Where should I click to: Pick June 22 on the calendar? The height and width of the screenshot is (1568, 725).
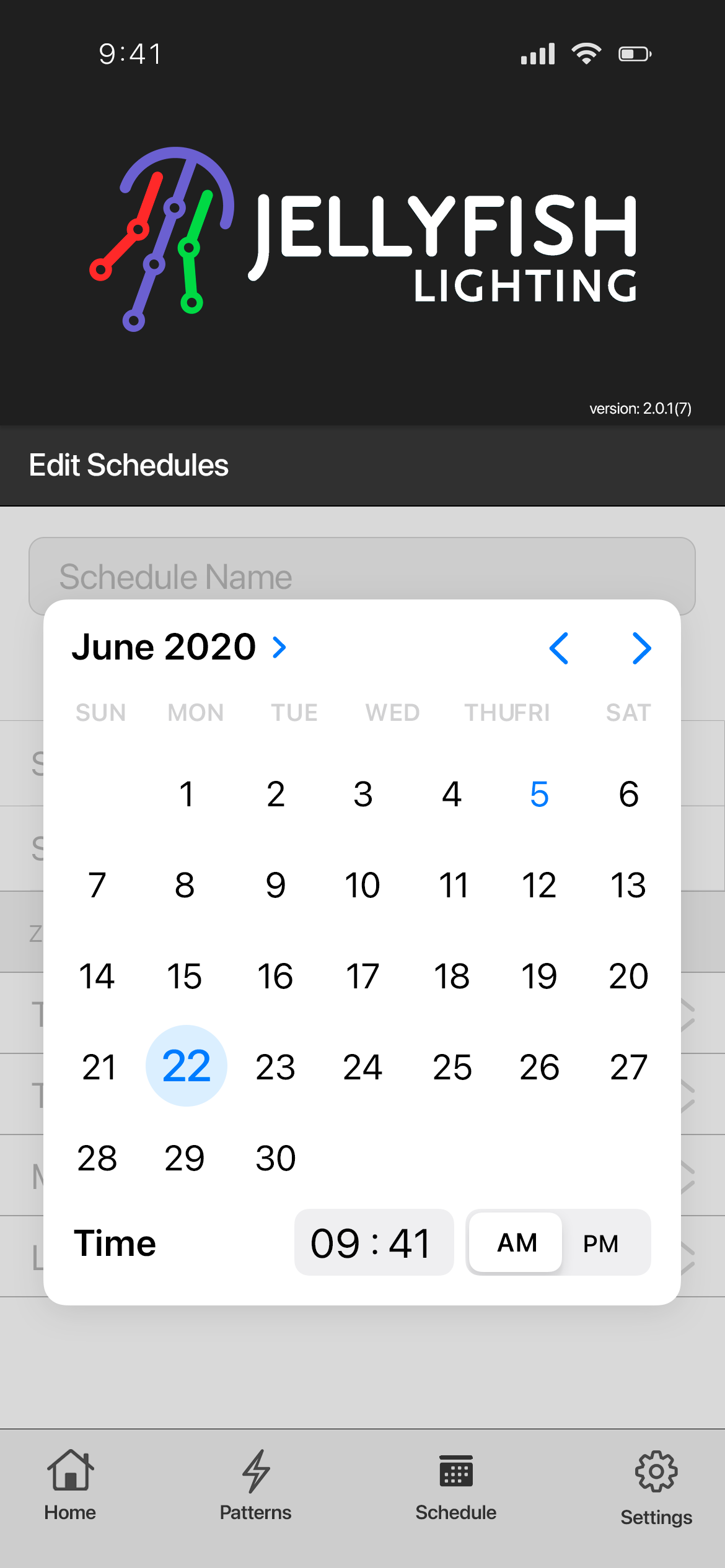click(186, 1066)
